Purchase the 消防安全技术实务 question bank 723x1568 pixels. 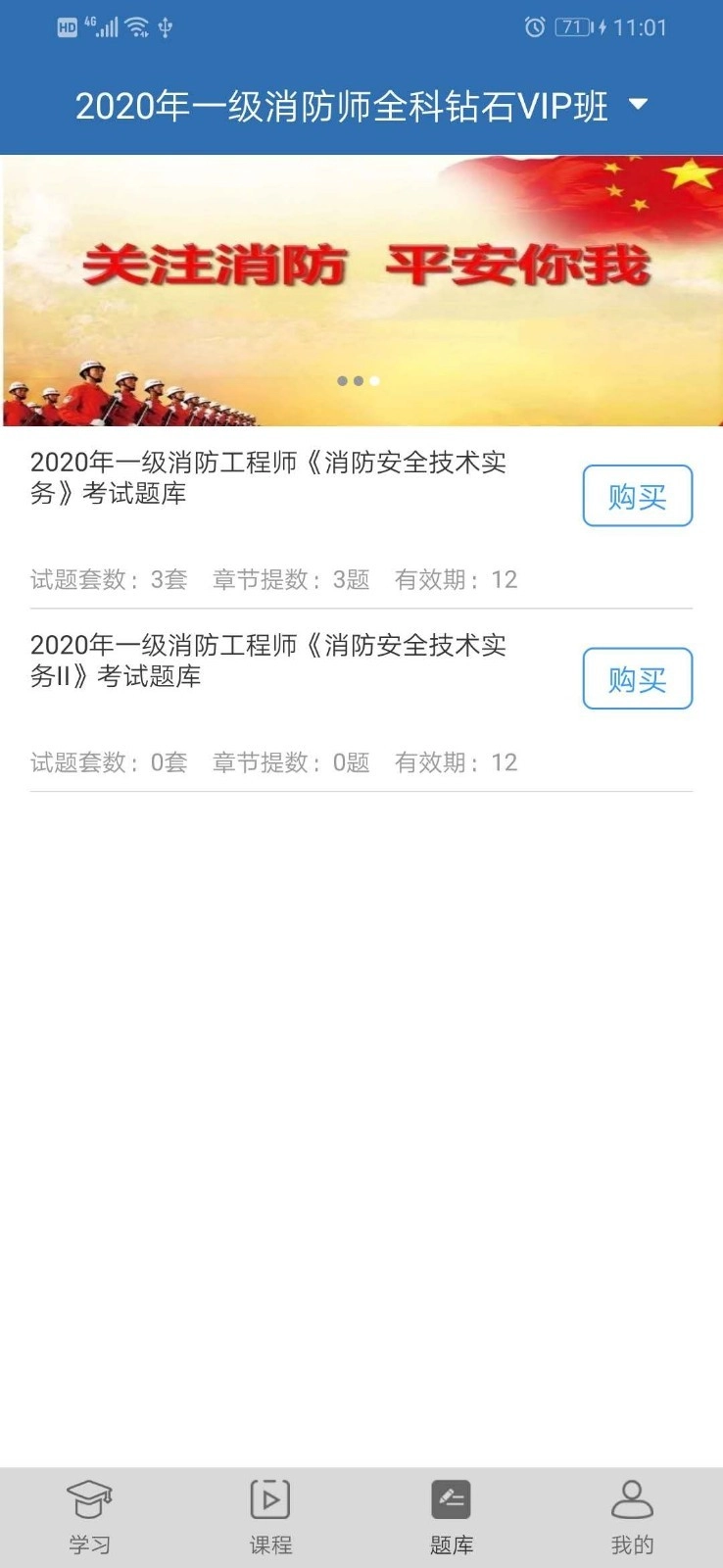(x=637, y=495)
